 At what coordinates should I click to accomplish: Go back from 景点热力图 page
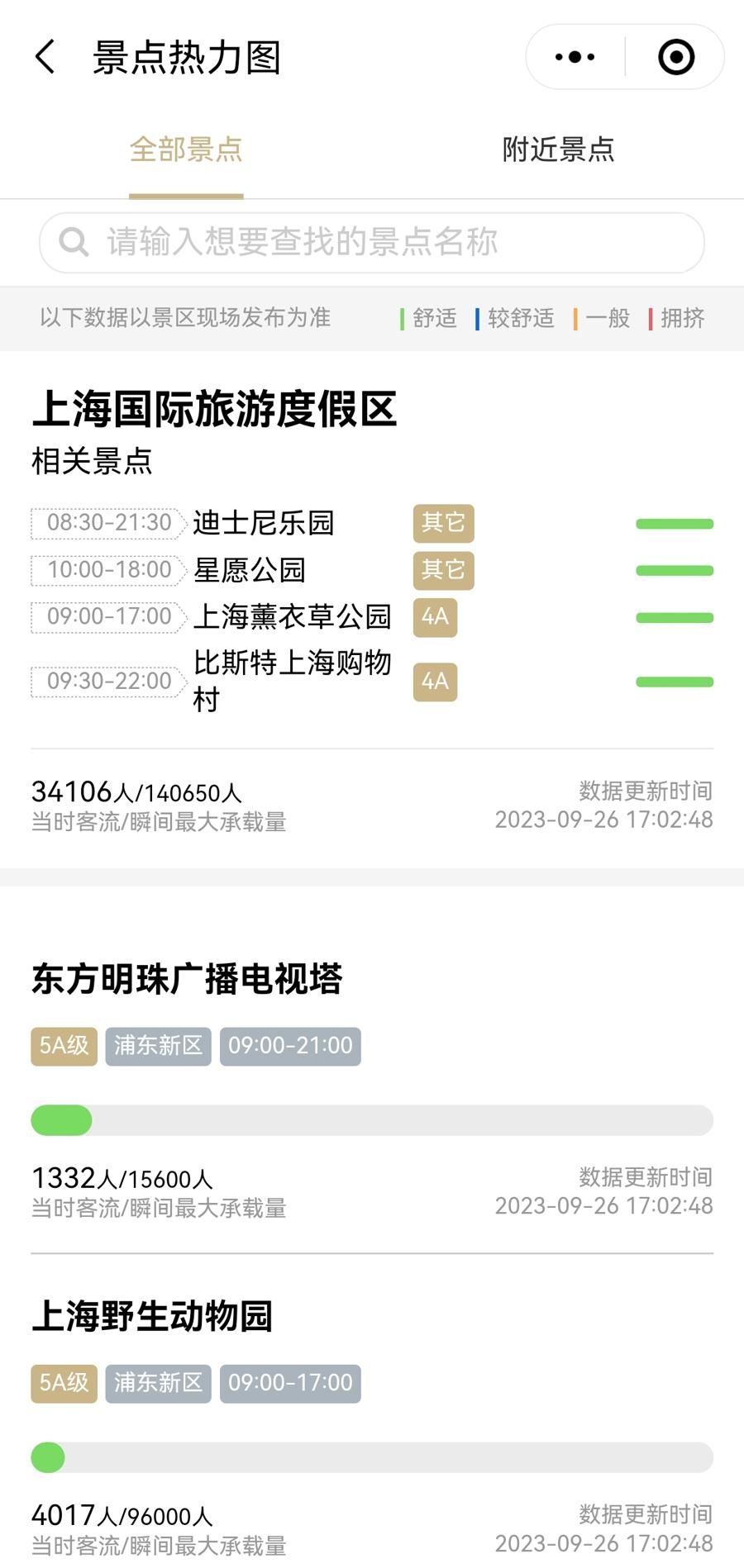[45, 57]
